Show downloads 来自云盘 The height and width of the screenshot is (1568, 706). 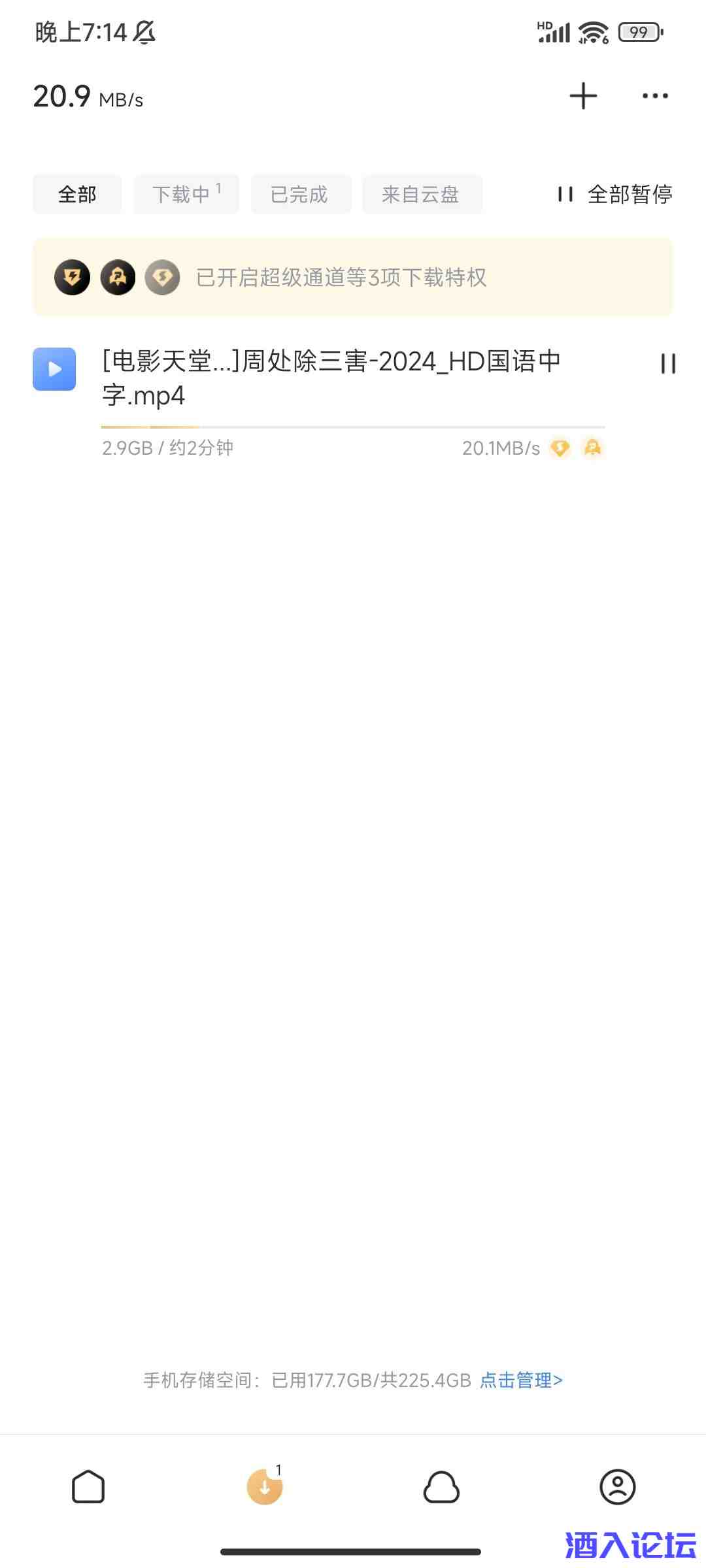point(422,194)
